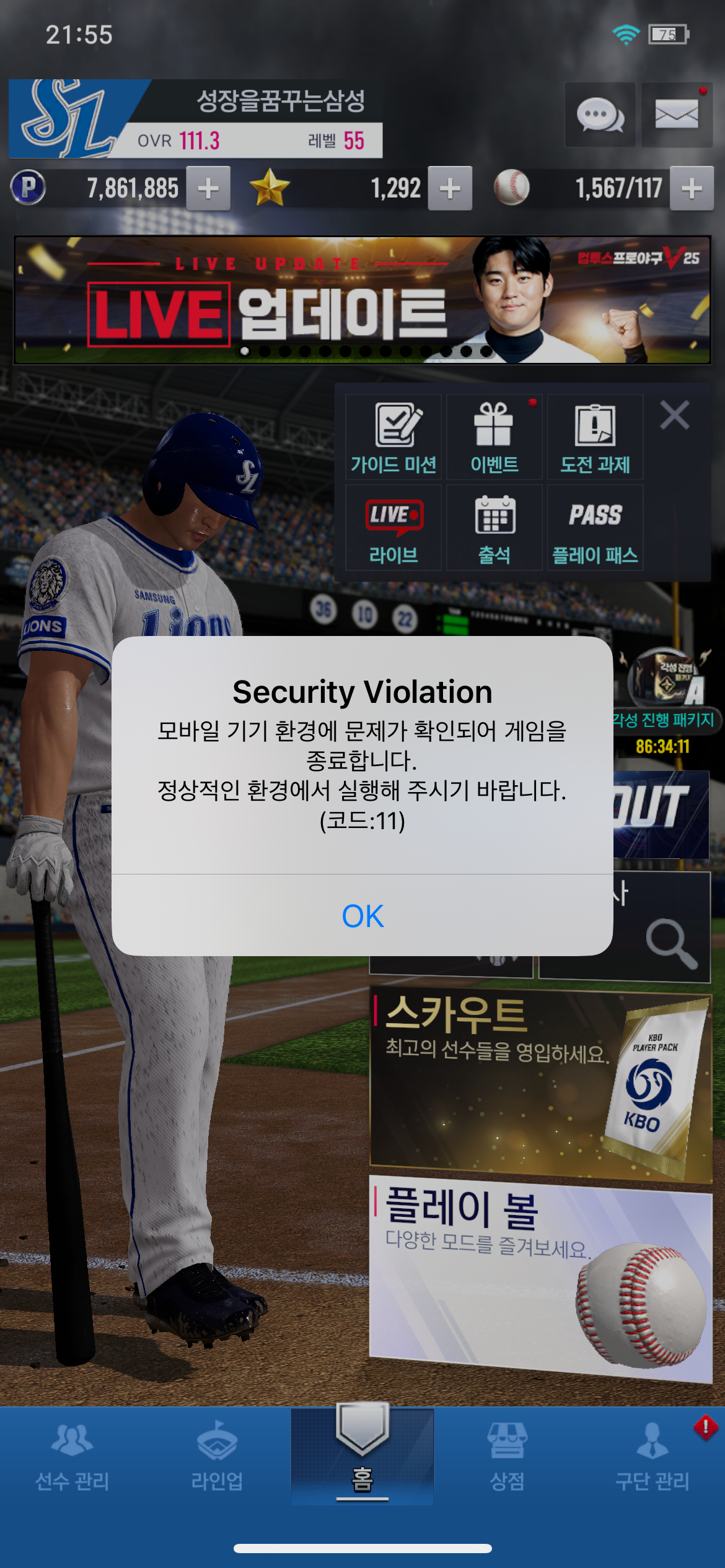725x1568 pixels.
Task: Open the 이벤트 gift menu
Action: click(x=494, y=437)
